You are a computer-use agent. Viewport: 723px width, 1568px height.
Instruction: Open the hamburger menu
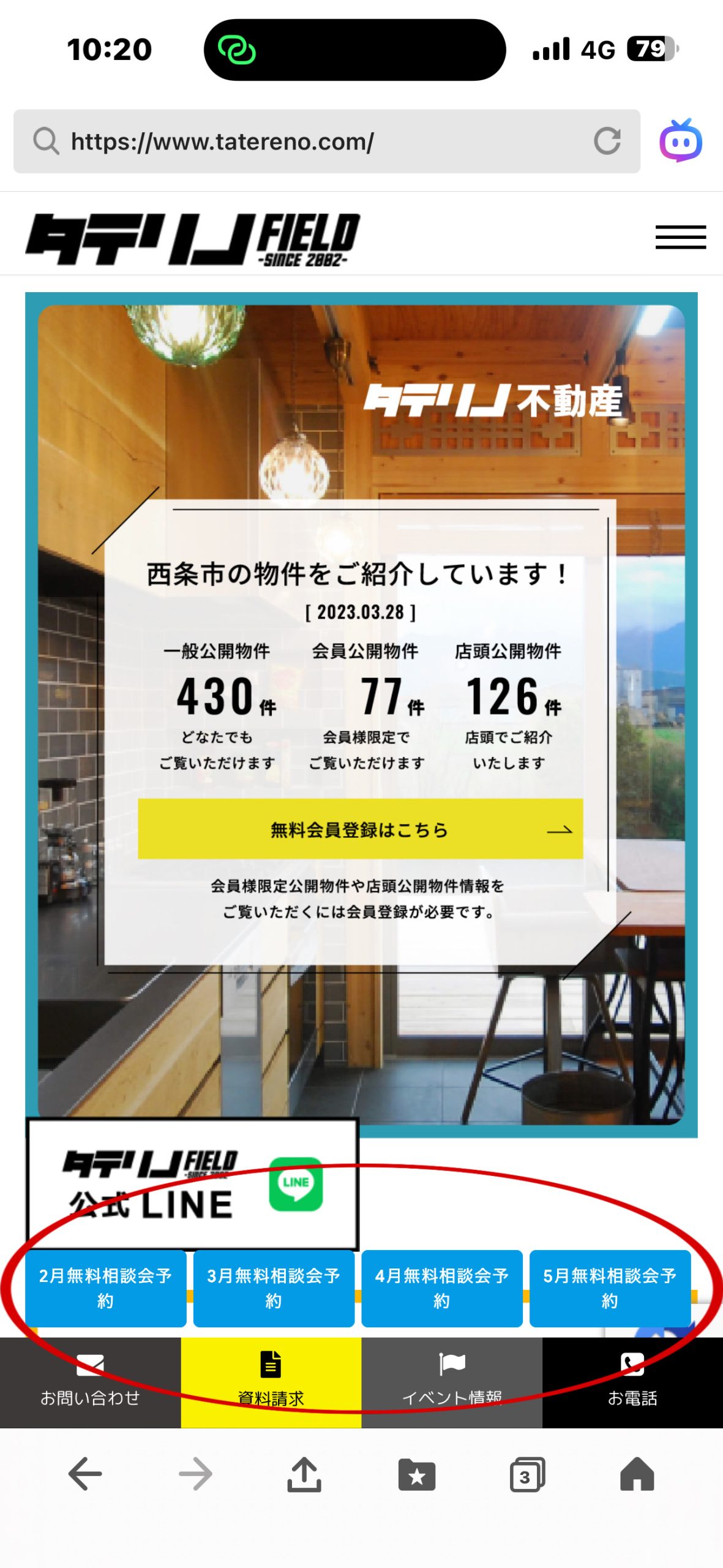click(x=680, y=237)
